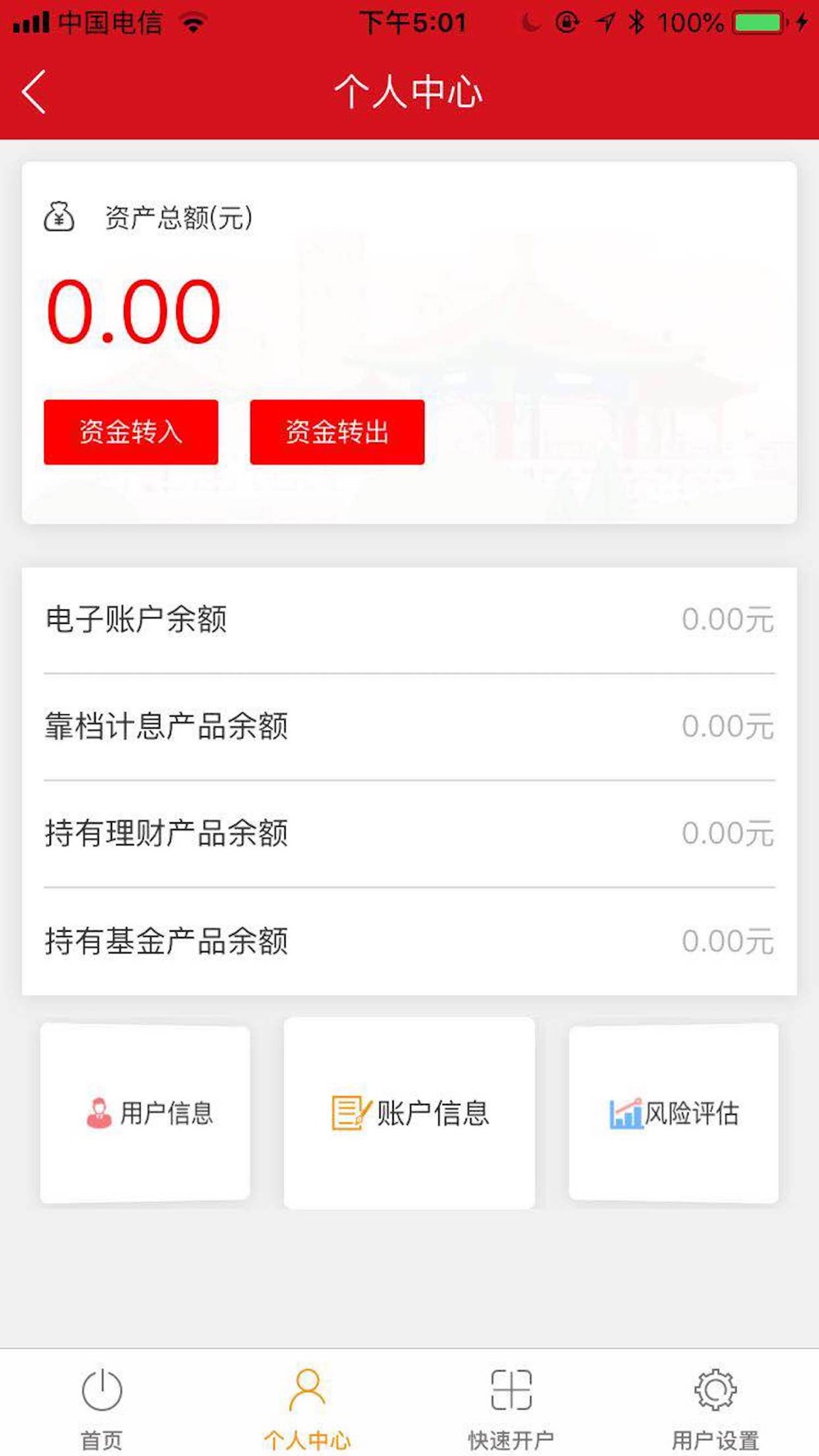Screen dimensions: 819x1456
Task: Switch to the 快速开户 tab
Action: 511,1407
